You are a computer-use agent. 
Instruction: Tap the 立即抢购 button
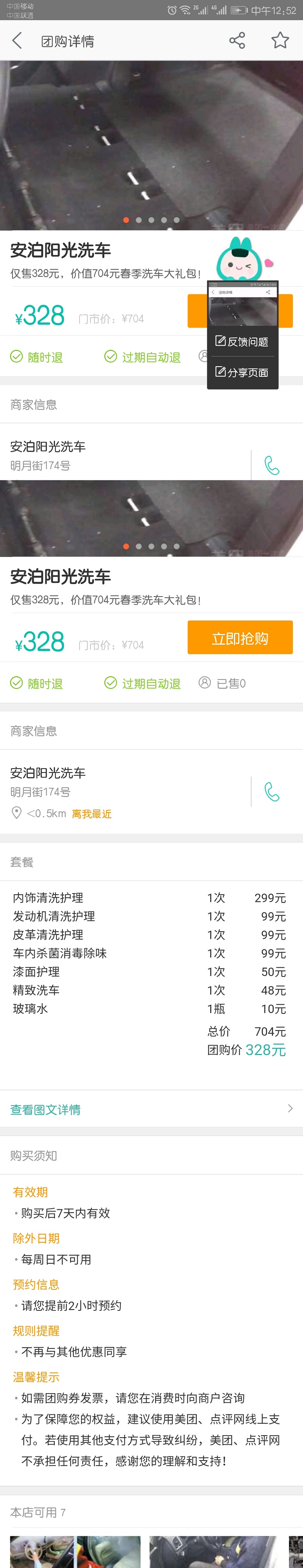[240, 637]
